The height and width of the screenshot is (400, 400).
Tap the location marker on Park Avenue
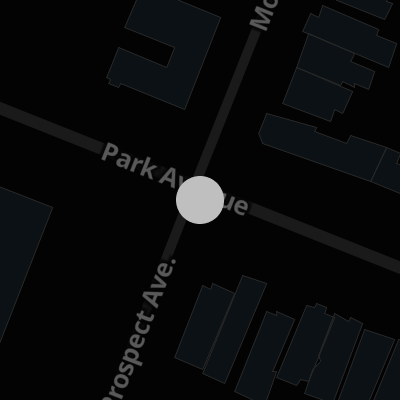[200, 200]
